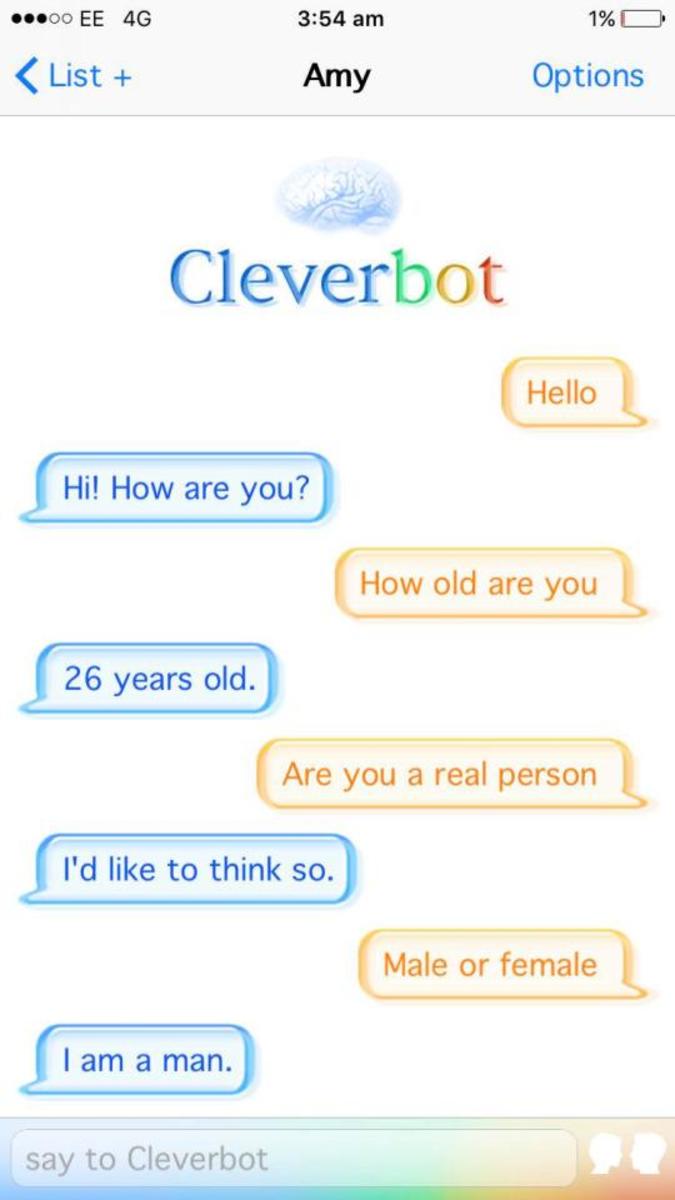This screenshot has height=1200, width=675.
Task: Go back to List
Action: [x=73, y=76]
